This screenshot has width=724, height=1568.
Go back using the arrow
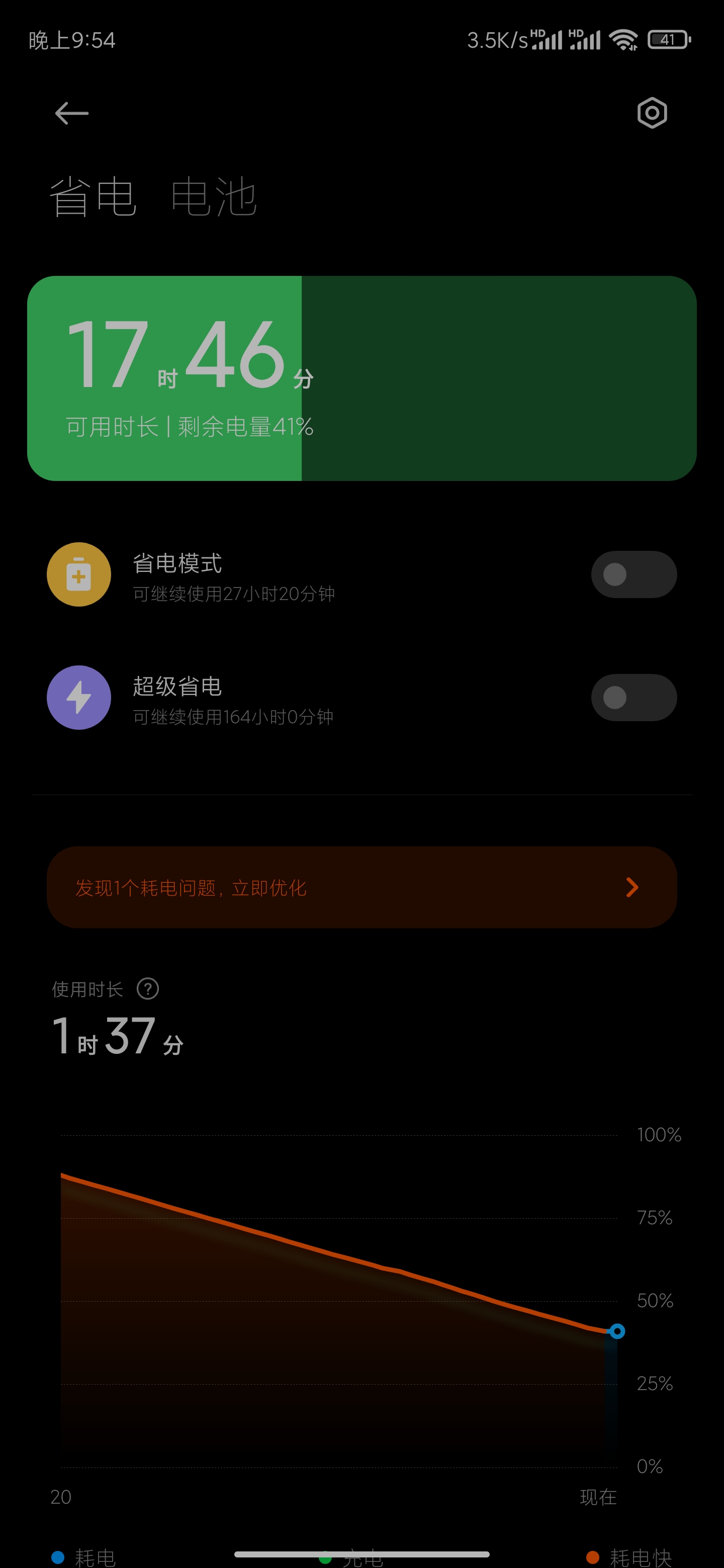[71, 113]
